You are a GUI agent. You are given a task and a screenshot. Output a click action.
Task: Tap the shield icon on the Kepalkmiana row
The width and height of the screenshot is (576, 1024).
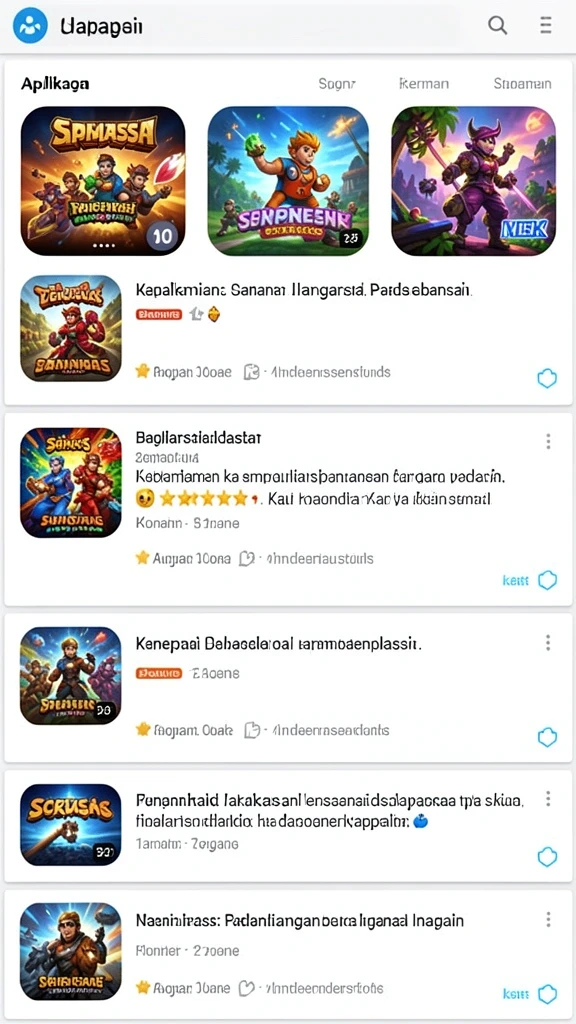click(x=547, y=379)
